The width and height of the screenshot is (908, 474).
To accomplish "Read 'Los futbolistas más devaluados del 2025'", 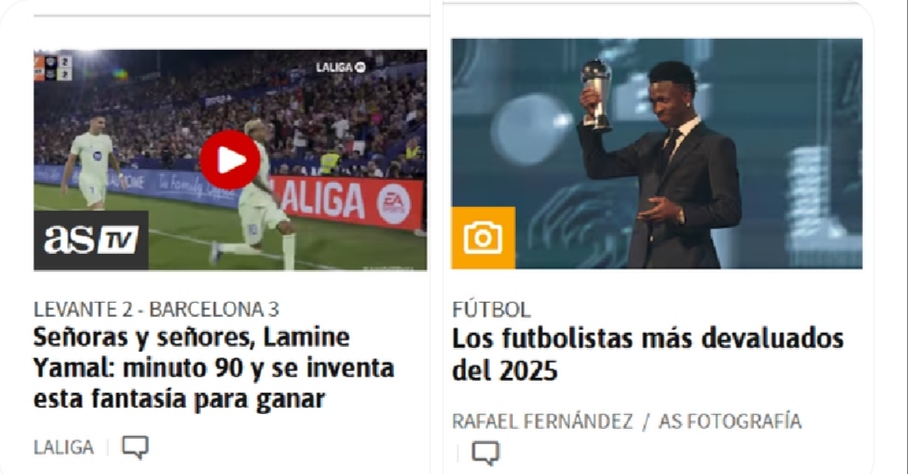I will [647, 355].
